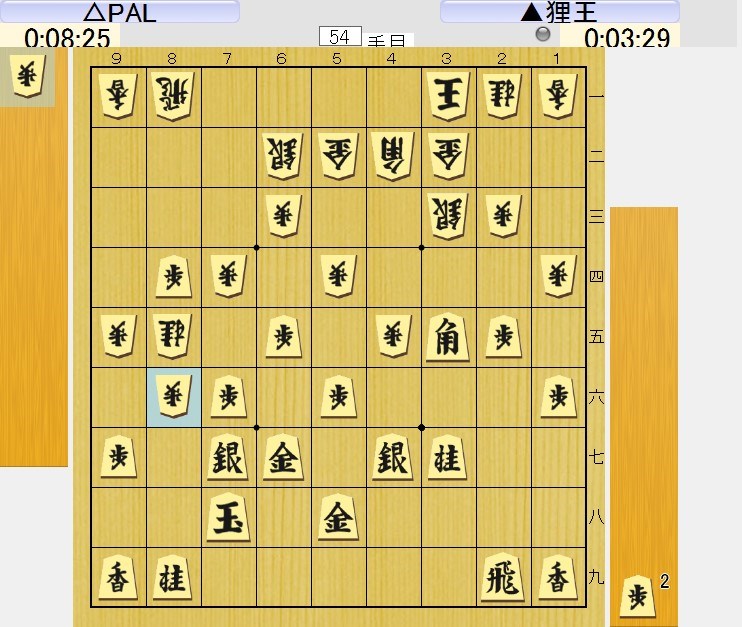Select the black gold 金 below the 5六 pawn

(x=338, y=520)
